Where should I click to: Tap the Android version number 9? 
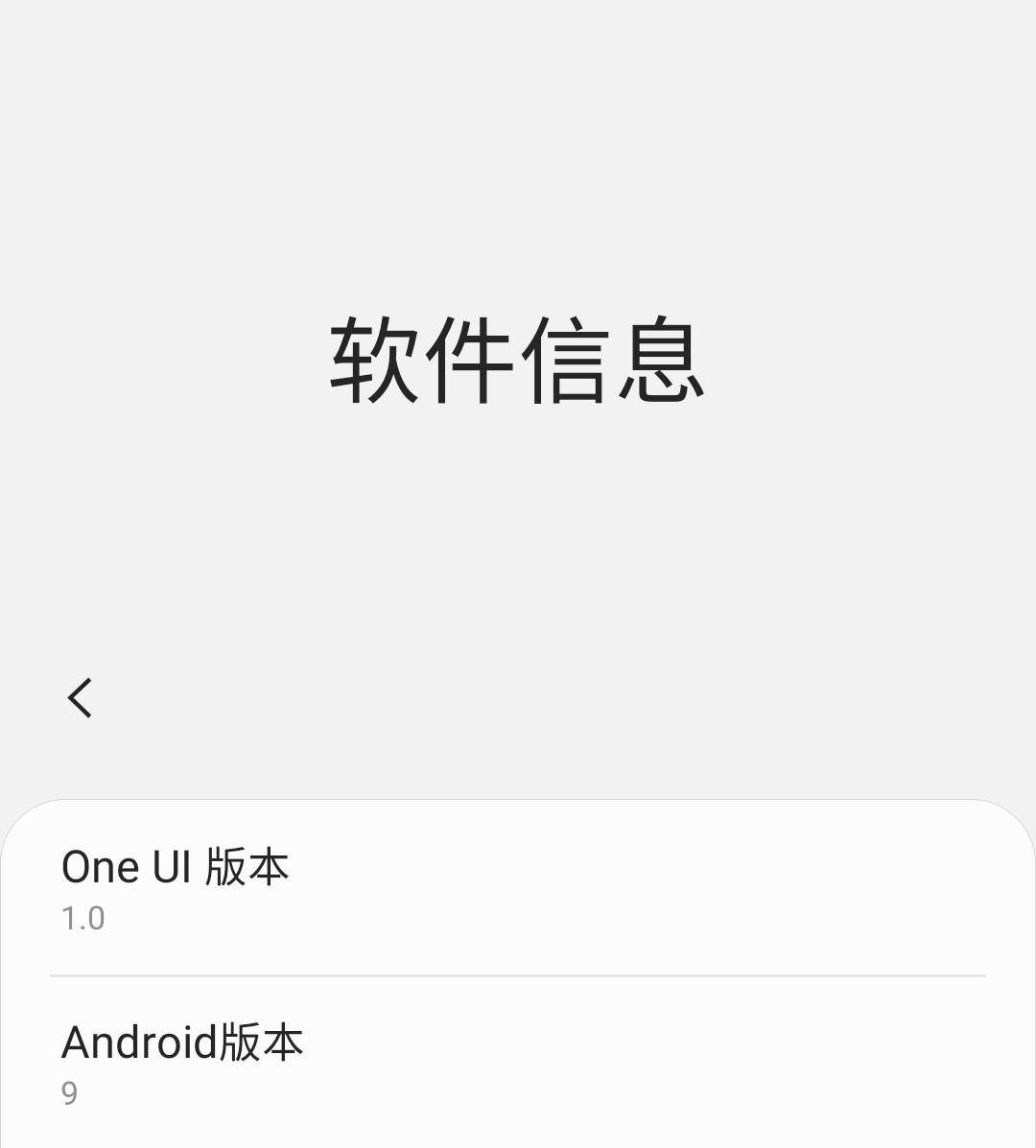[68, 1092]
